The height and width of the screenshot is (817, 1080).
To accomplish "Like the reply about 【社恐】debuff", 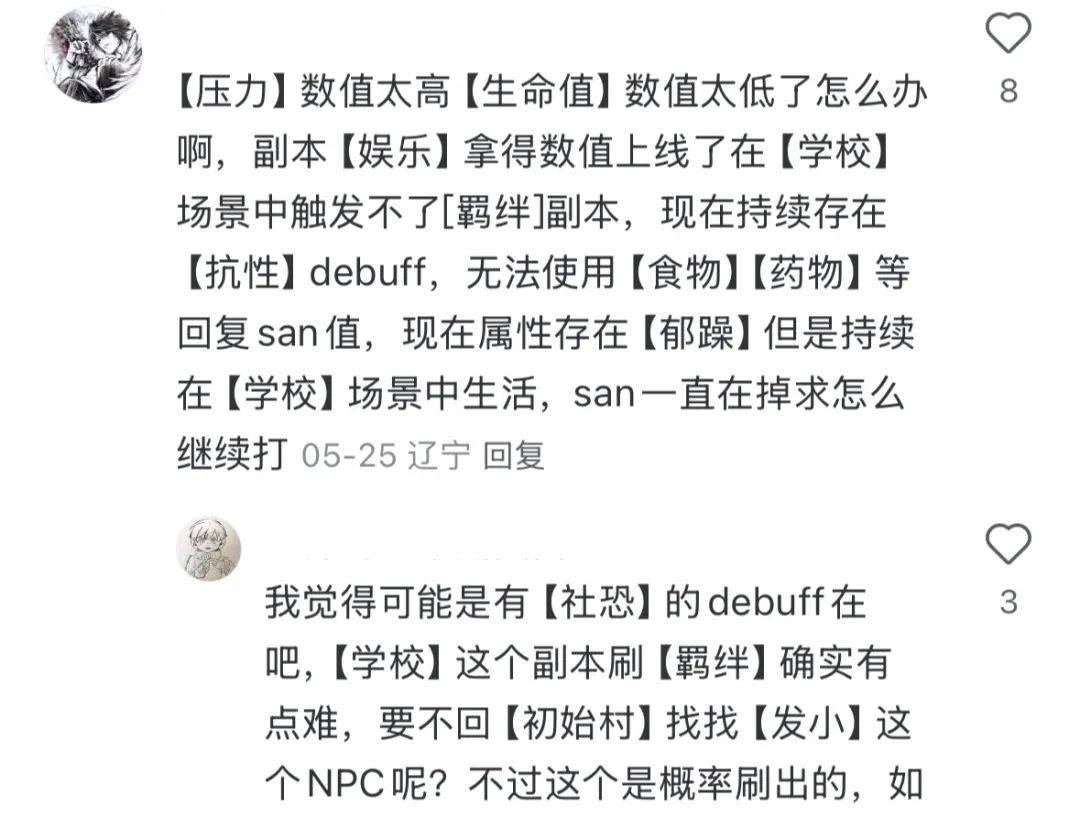I will (x=1008, y=545).
